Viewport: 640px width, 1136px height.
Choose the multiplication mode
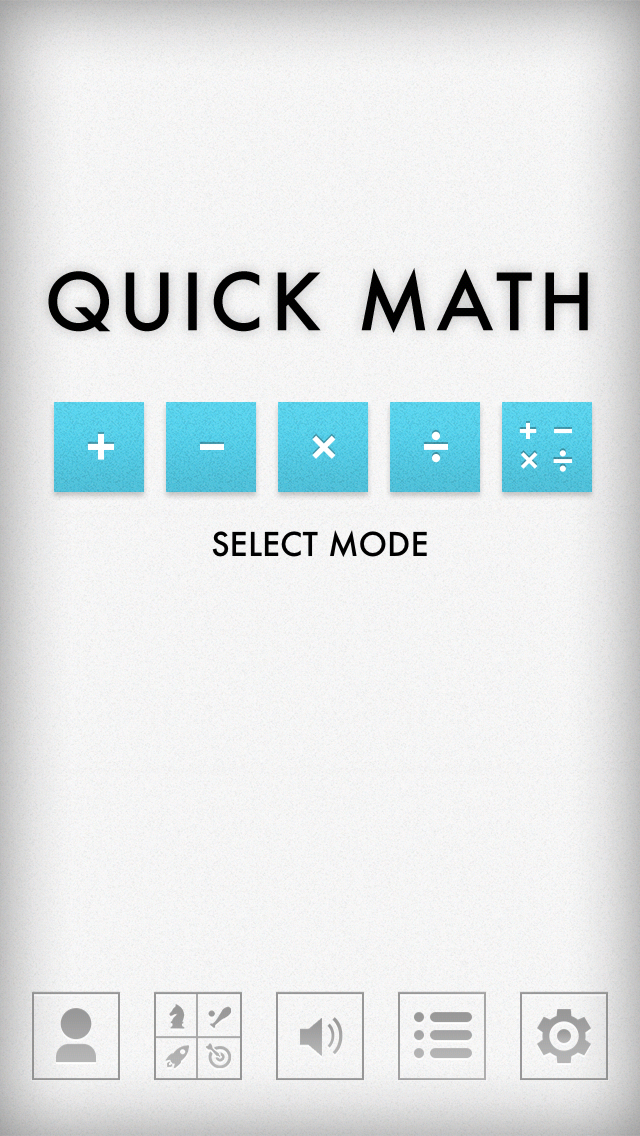[x=323, y=447]
